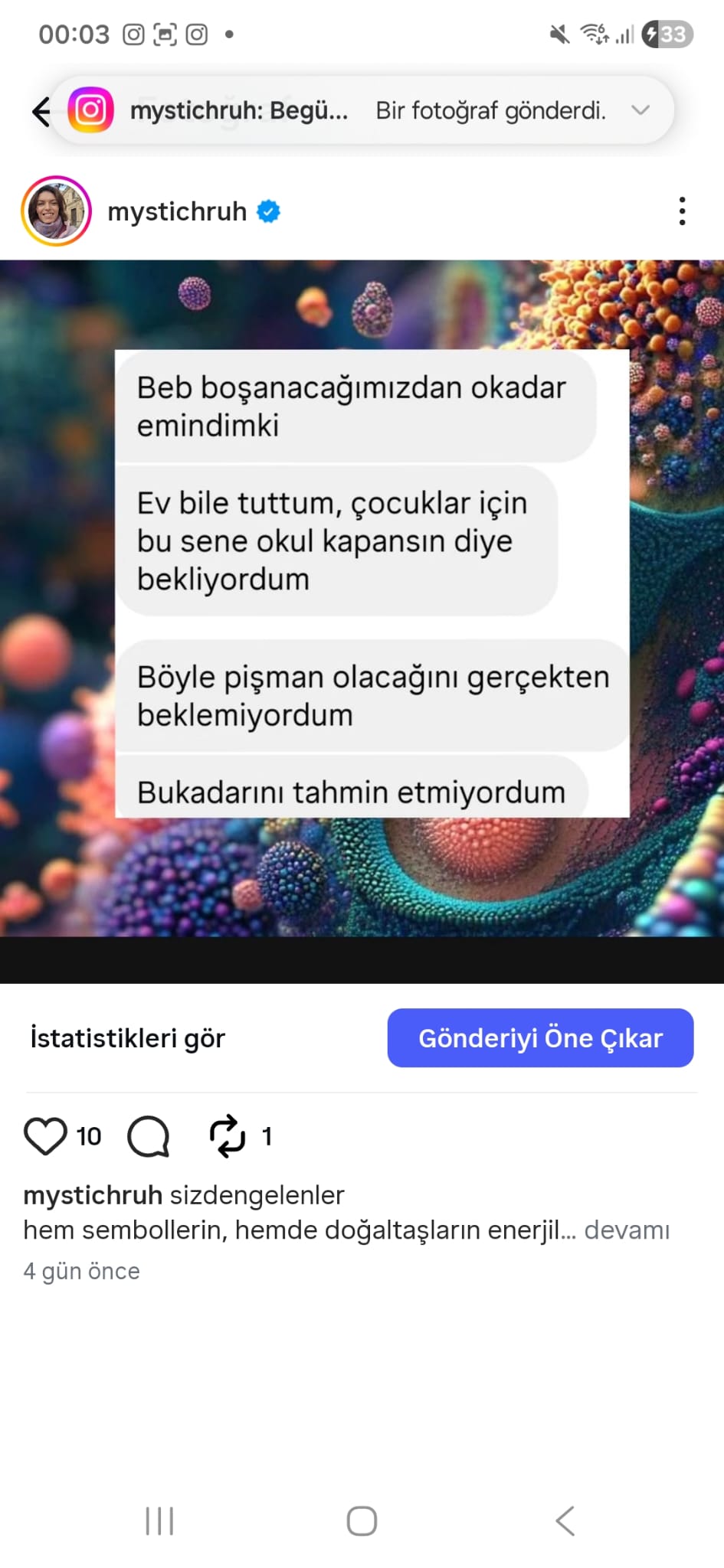Repost using the repost arrows icon
The image size is (724, 1568).
click(228, 1136)
